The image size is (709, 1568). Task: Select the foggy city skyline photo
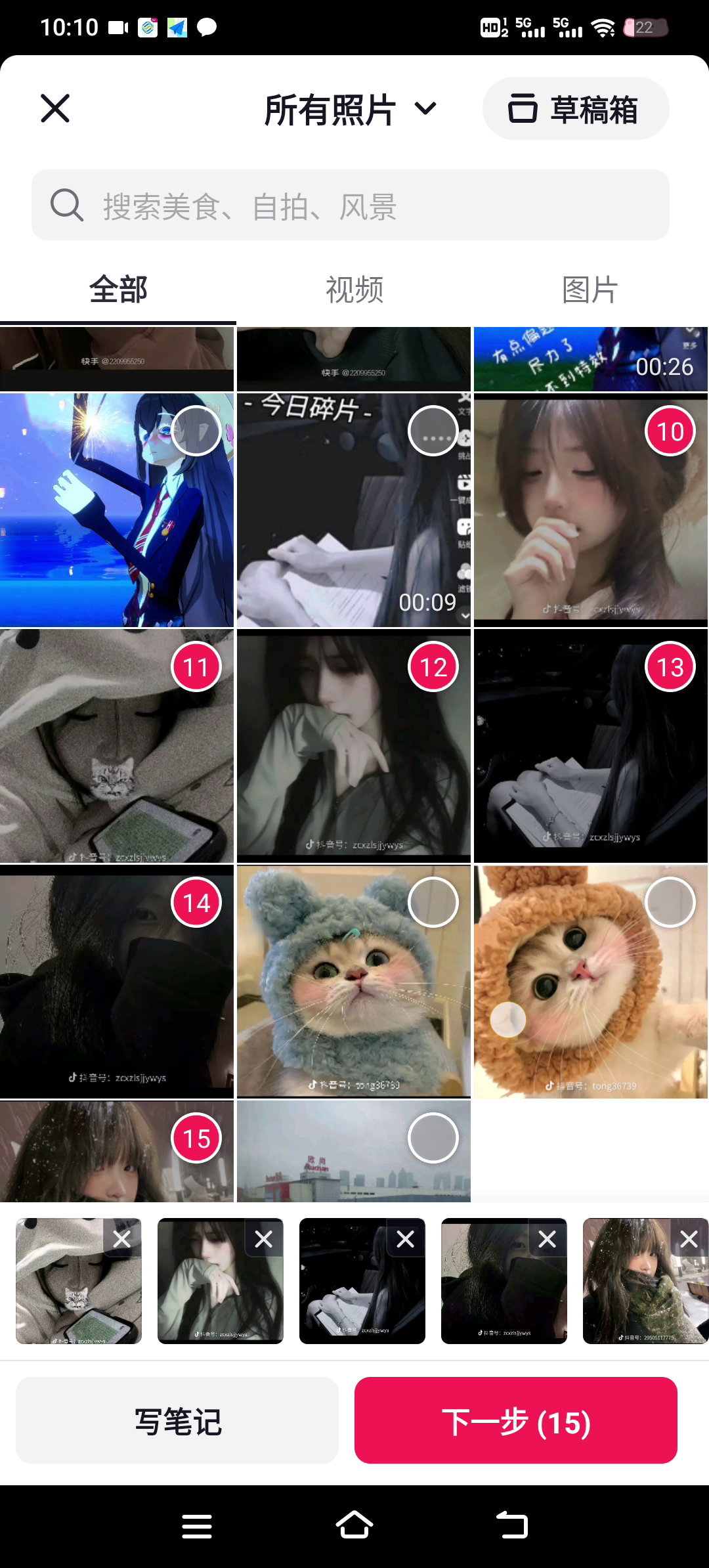[433, 1138]
